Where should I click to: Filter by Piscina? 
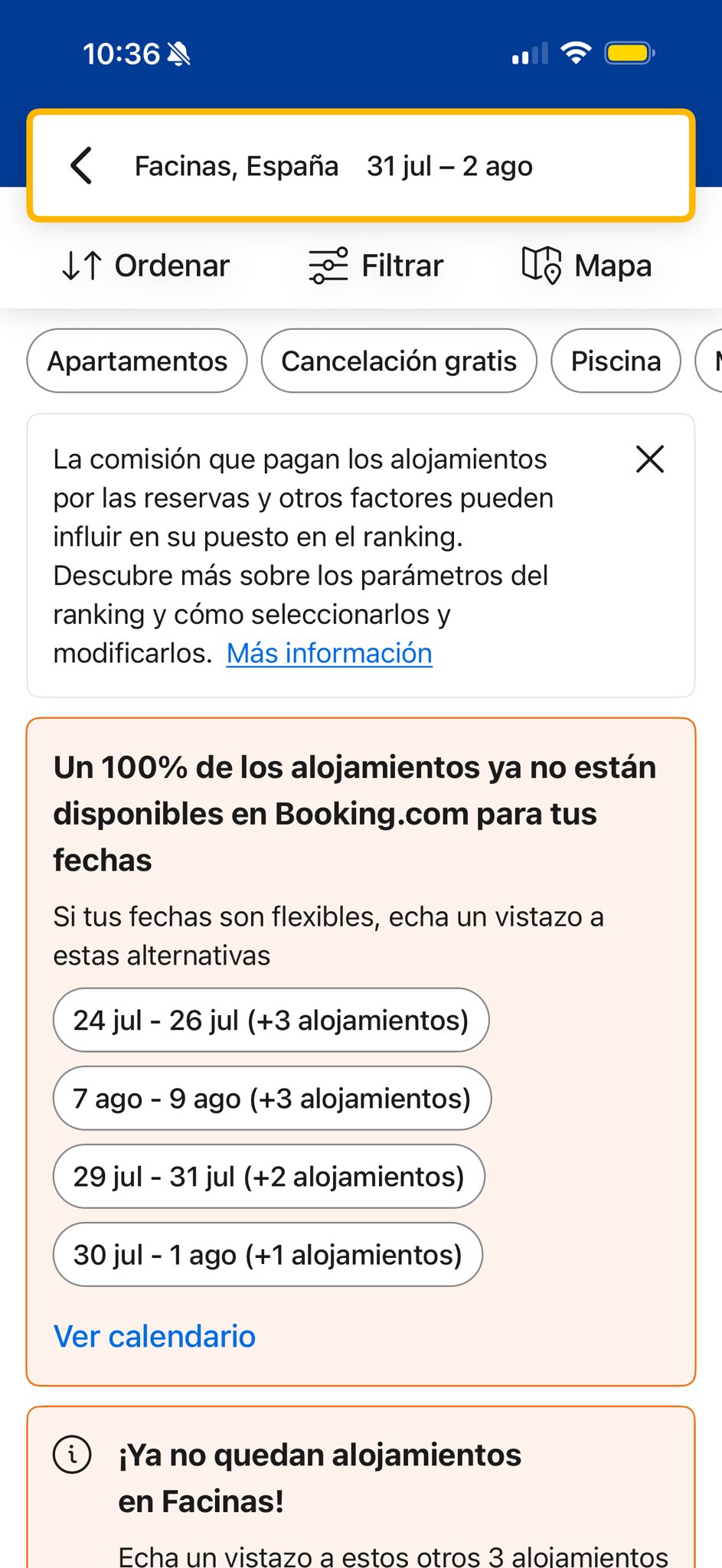tap(616, 361)
